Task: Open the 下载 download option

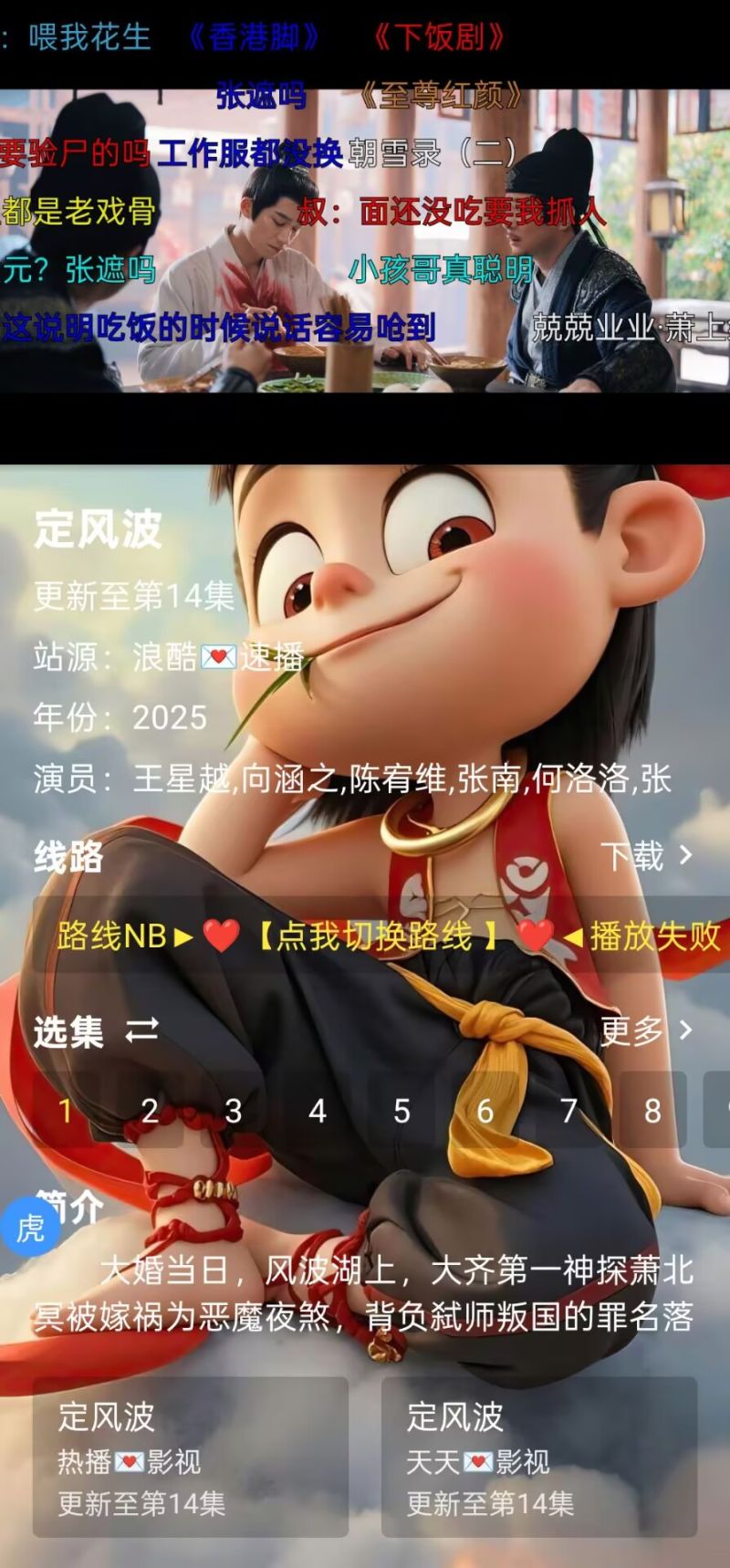Action: tap(646, 856)
